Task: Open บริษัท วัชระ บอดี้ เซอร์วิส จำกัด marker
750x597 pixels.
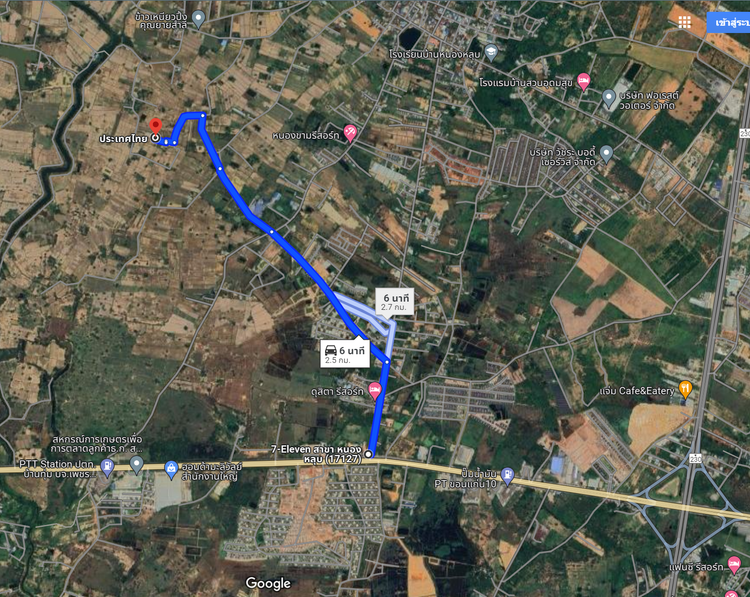Action: click(606, 152)
